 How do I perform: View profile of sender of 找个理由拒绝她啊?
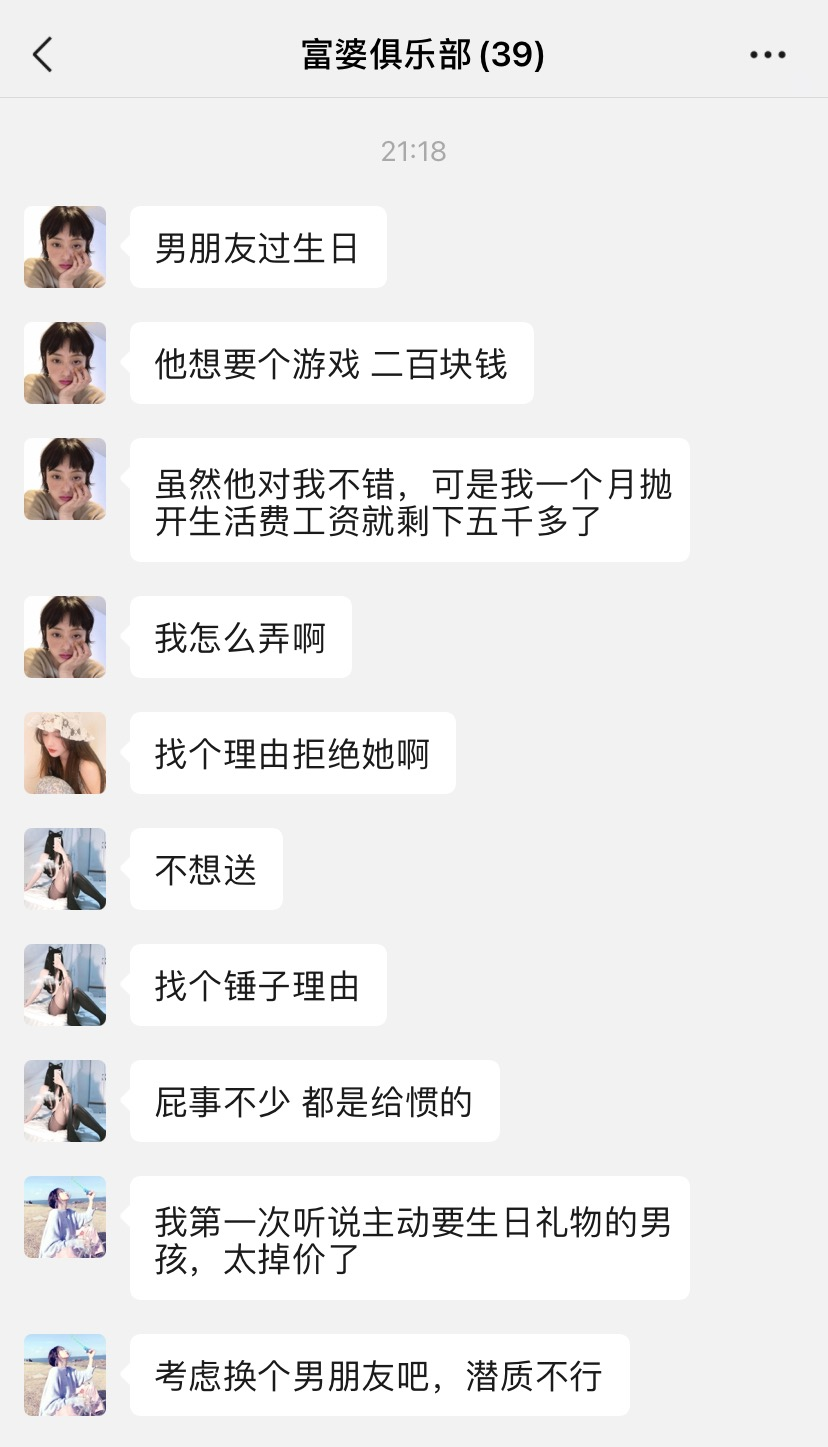65,753
